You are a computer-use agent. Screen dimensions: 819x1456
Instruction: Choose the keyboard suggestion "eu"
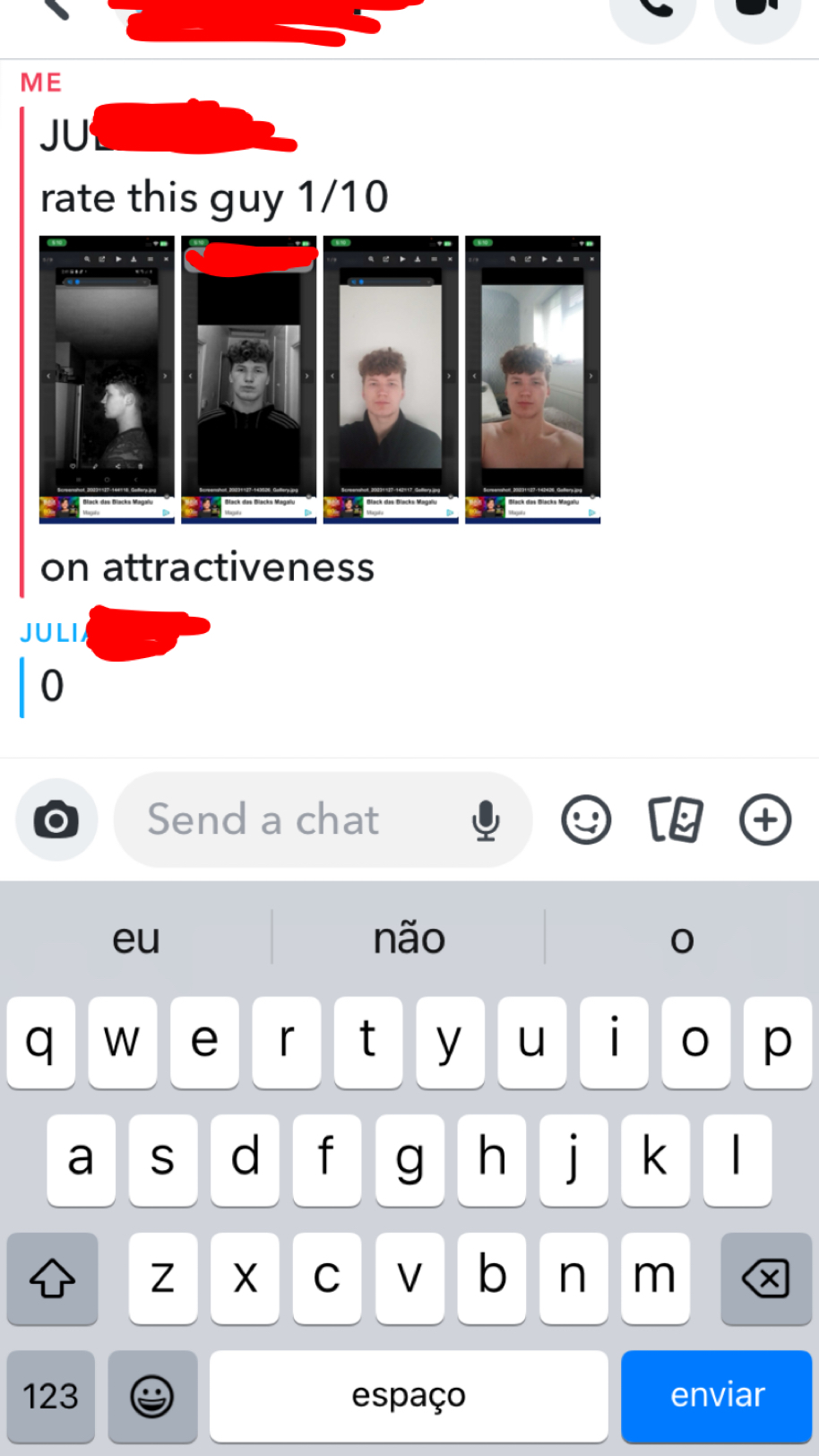(x=136, y=939)
